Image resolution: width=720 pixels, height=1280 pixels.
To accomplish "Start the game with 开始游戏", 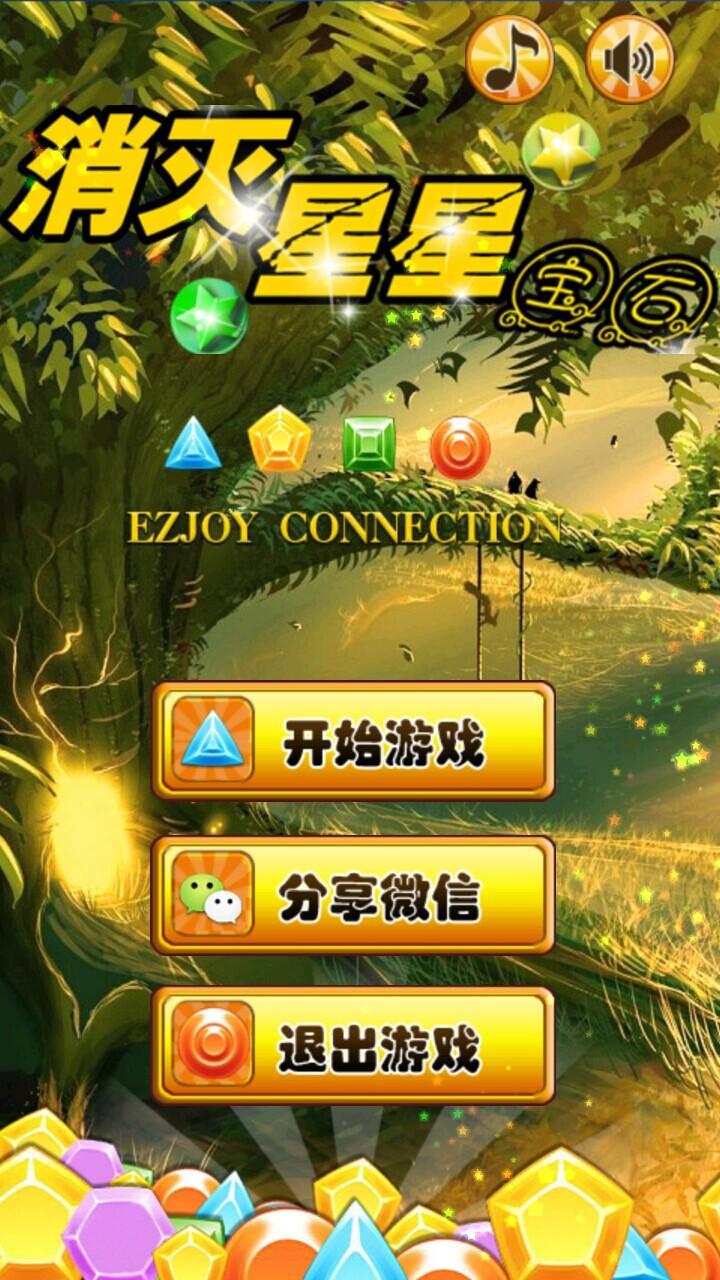I will point(353,741).
